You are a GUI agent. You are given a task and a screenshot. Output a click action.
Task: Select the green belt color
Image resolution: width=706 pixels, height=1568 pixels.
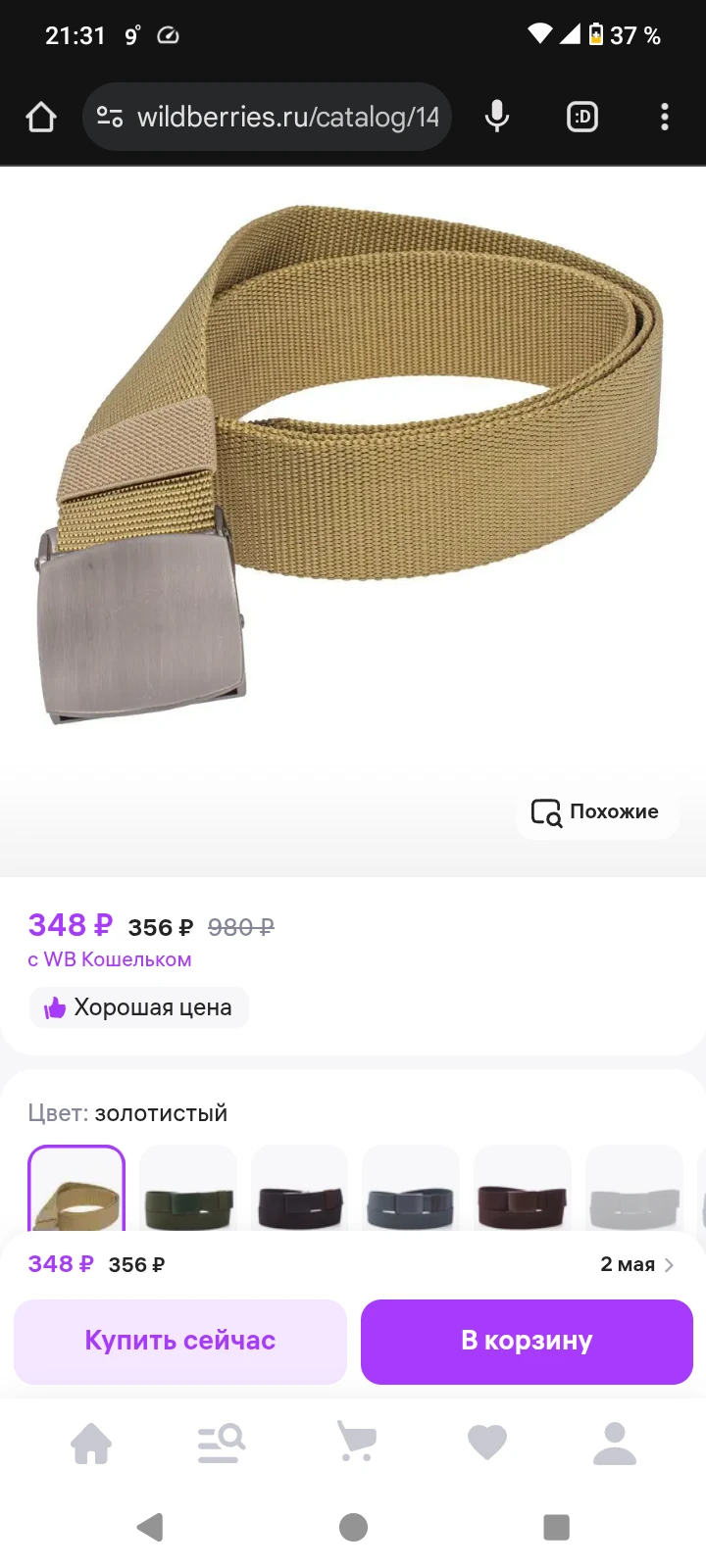(188, 1191)
